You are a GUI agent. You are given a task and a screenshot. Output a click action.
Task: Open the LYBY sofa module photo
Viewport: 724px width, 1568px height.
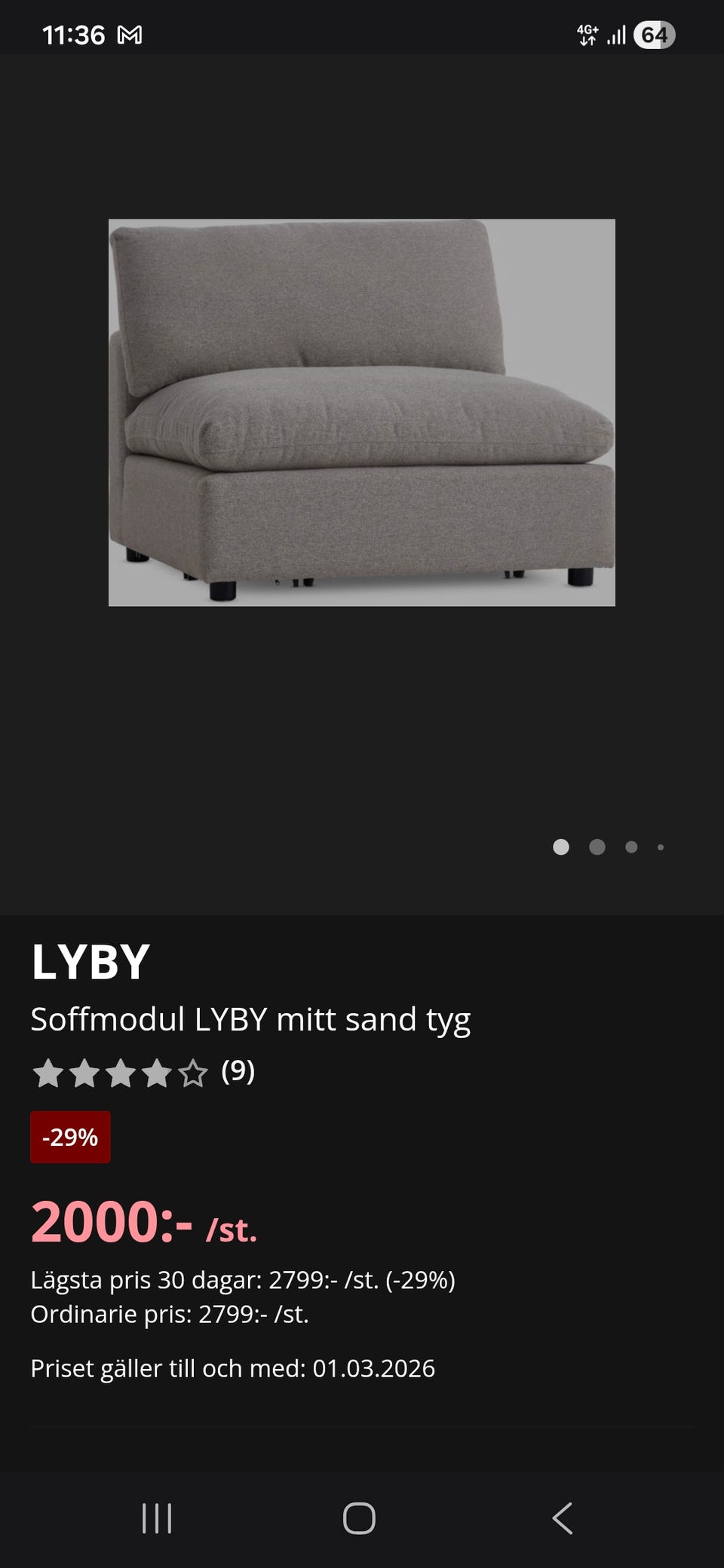pos(362,412)
